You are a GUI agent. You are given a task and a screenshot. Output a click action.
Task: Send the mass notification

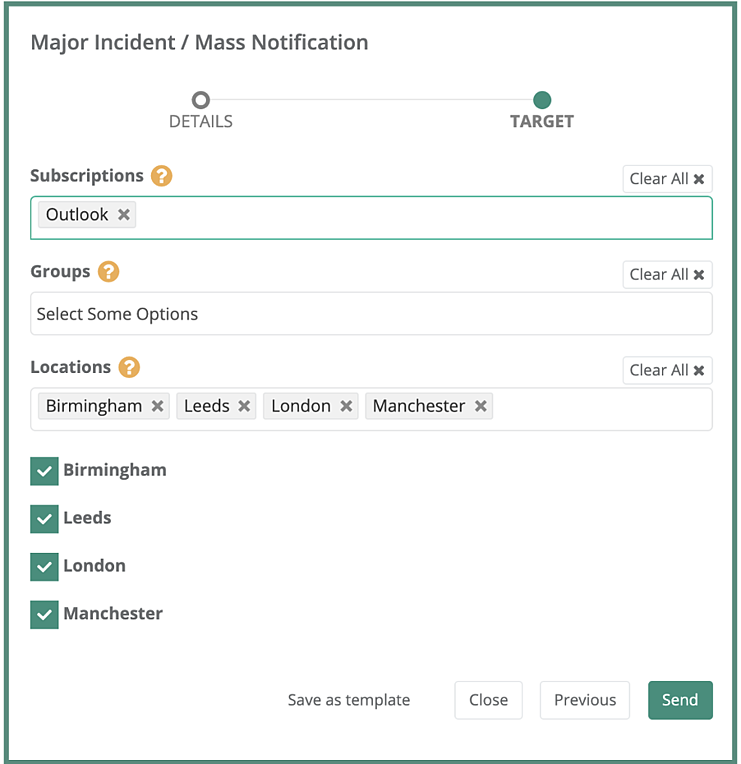pos(680,700)
